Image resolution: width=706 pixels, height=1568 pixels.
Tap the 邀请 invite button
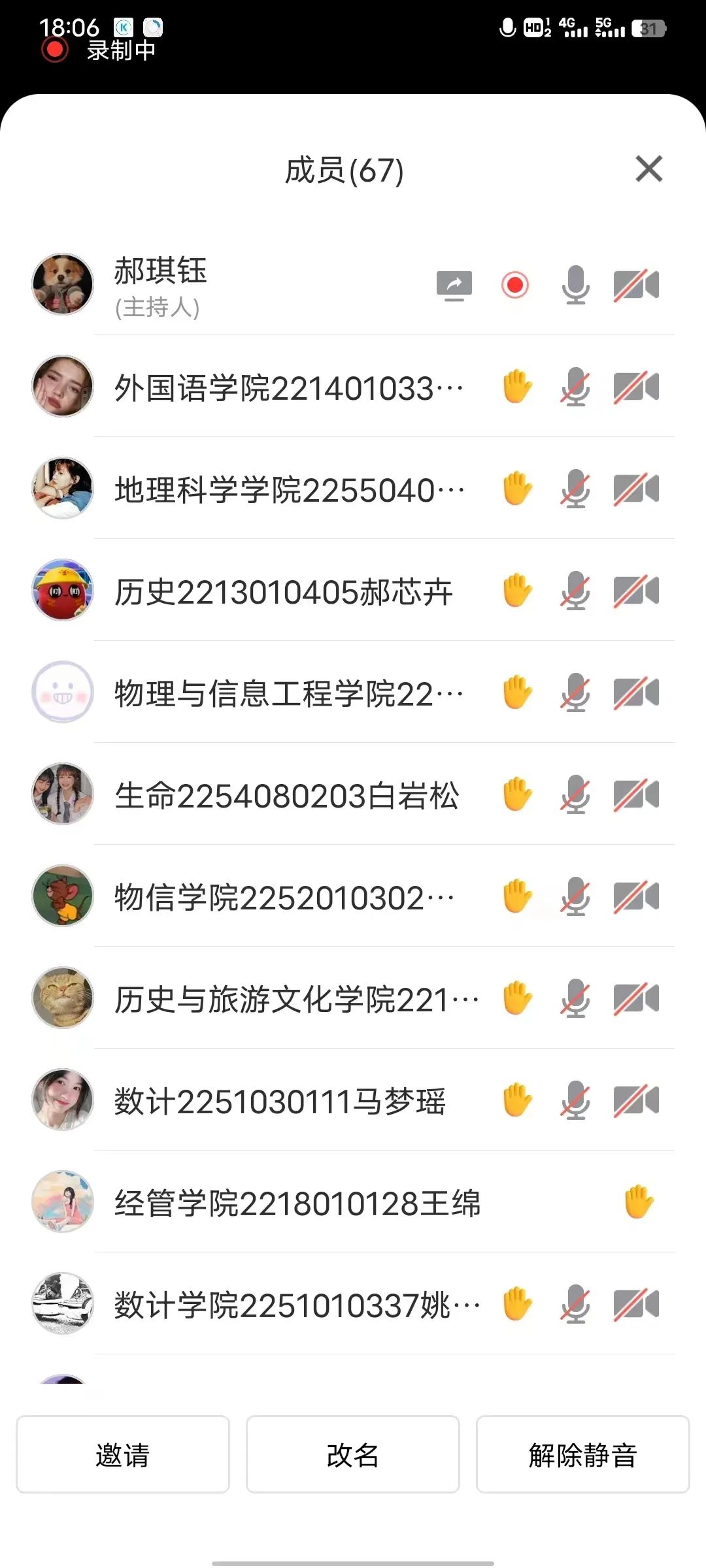click(x=123, y=1454)
